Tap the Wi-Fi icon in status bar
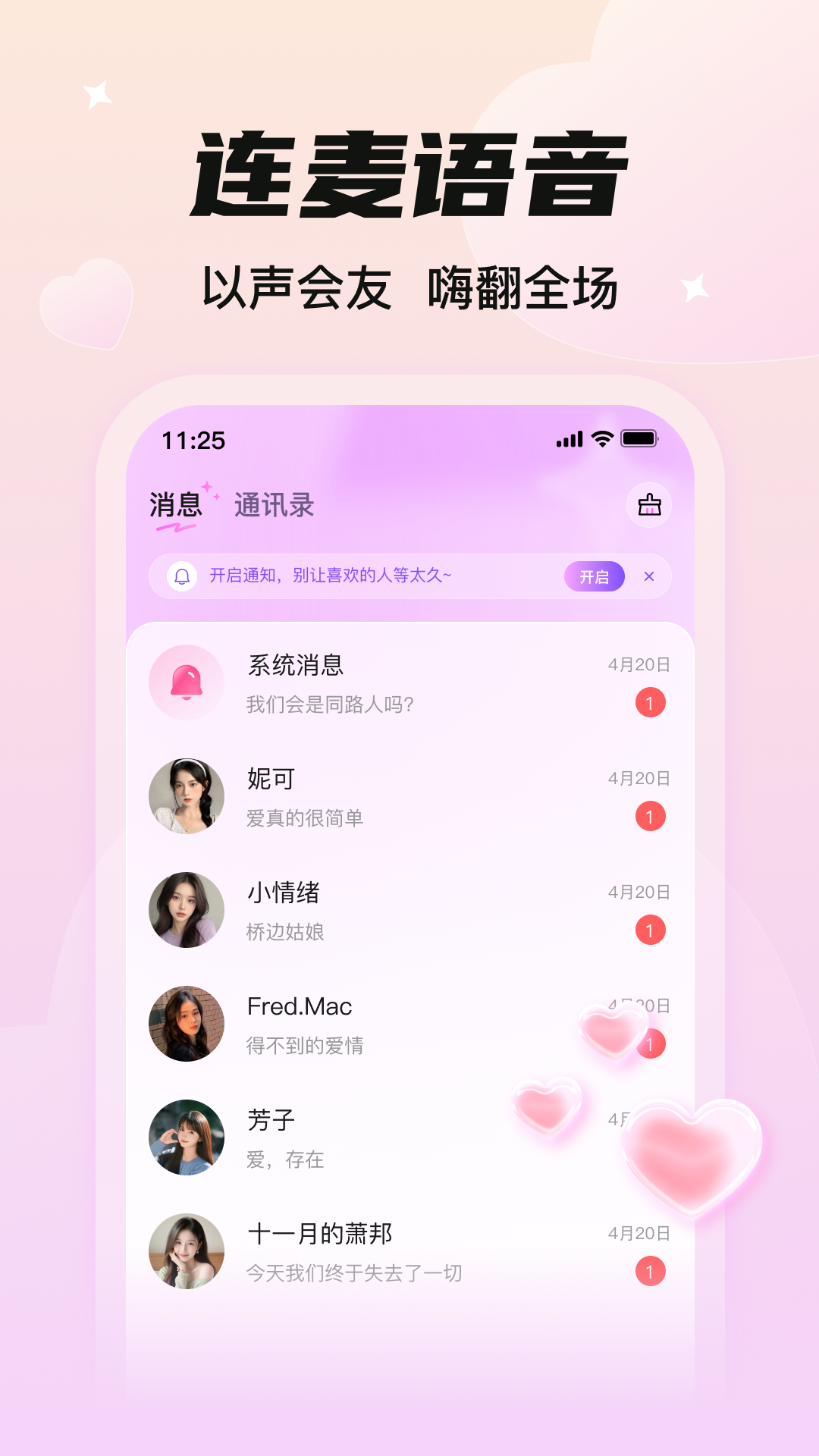This screenshot has height=1456, width=819. click(x=601, y=438)
